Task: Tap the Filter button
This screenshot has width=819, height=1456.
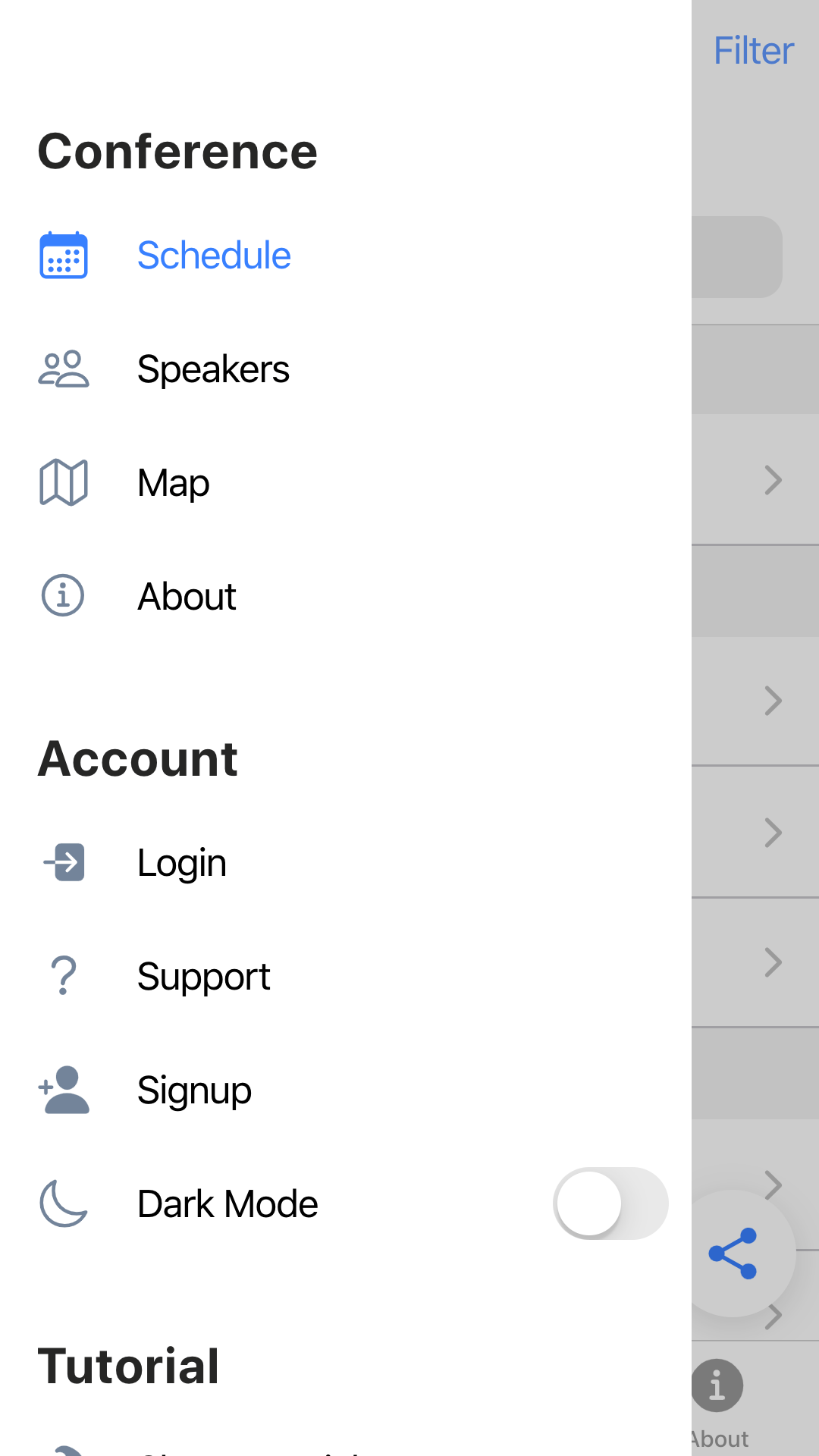Action: click(x=754, y=51)
